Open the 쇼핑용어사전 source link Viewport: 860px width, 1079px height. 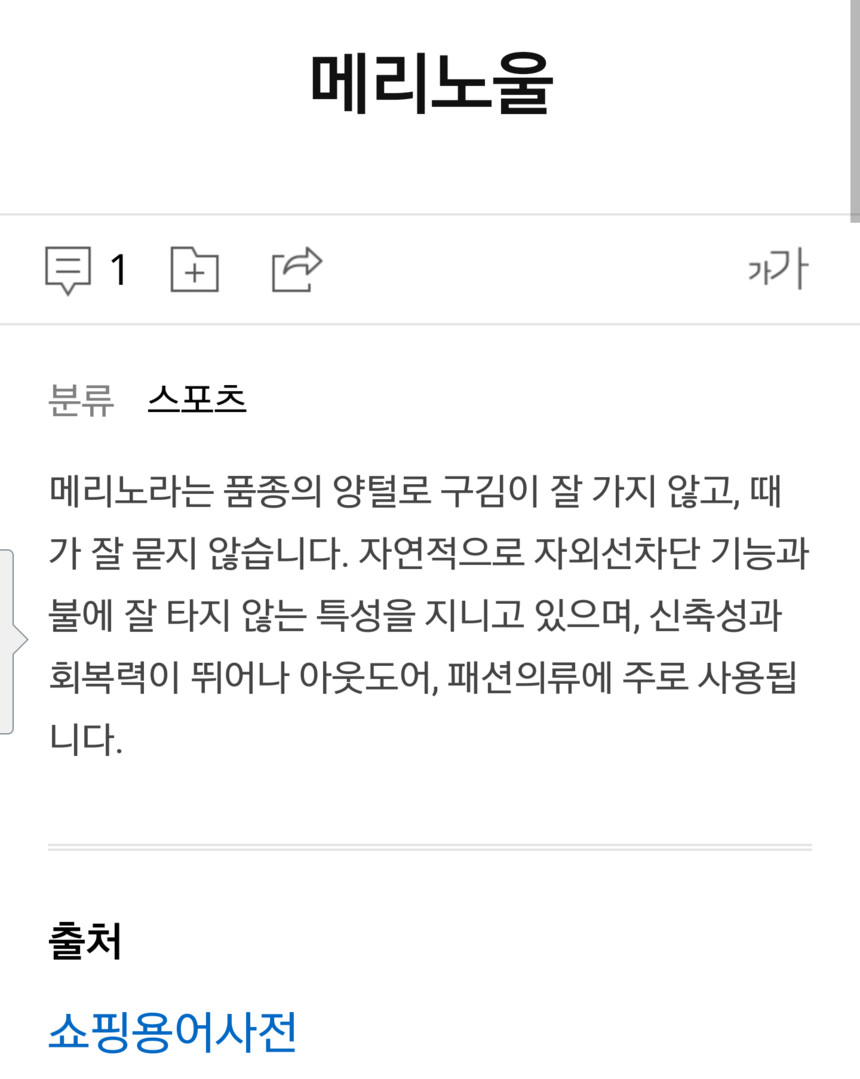[172, 1033]
